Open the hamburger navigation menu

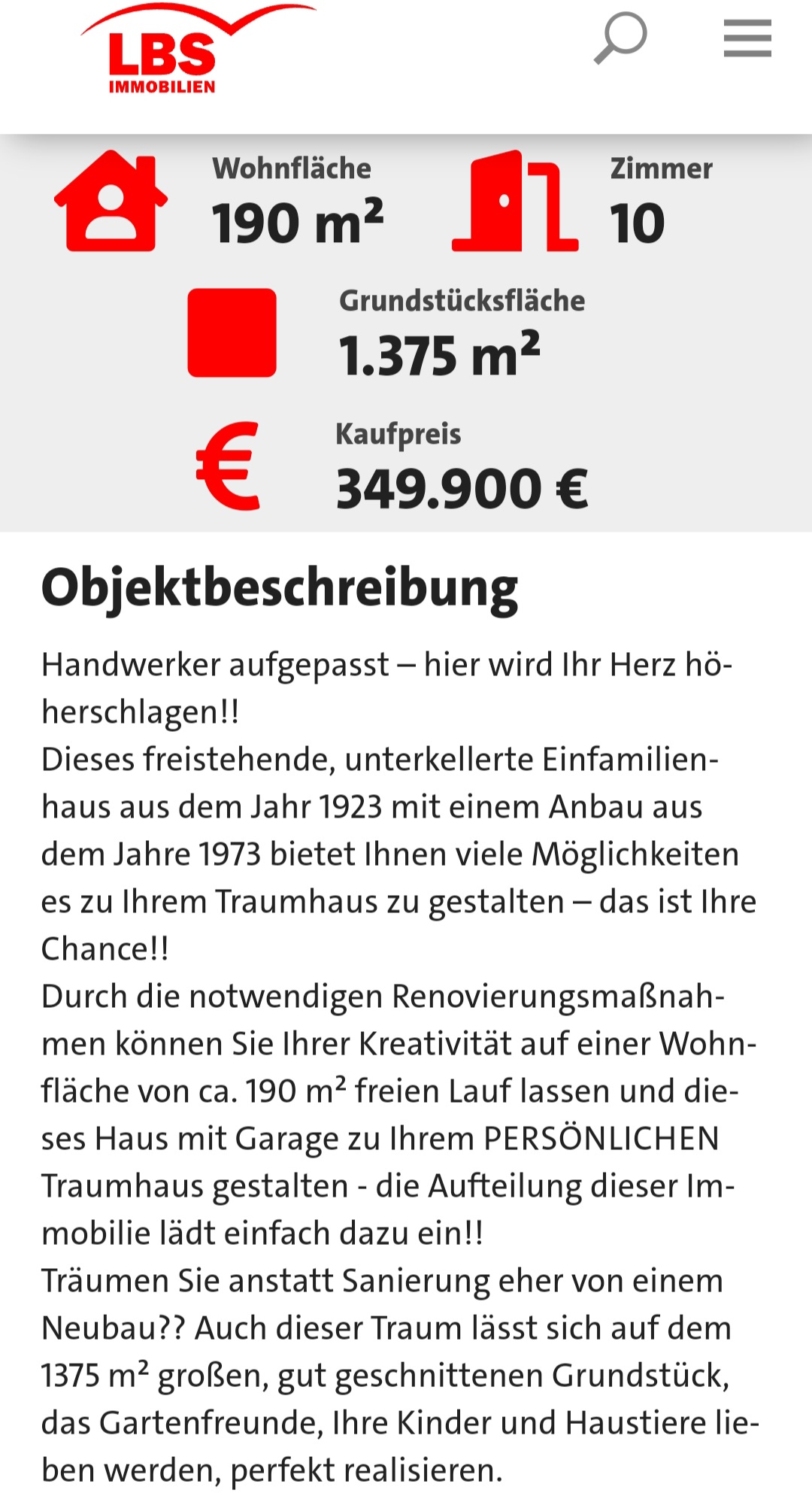[x=747, y=38]
